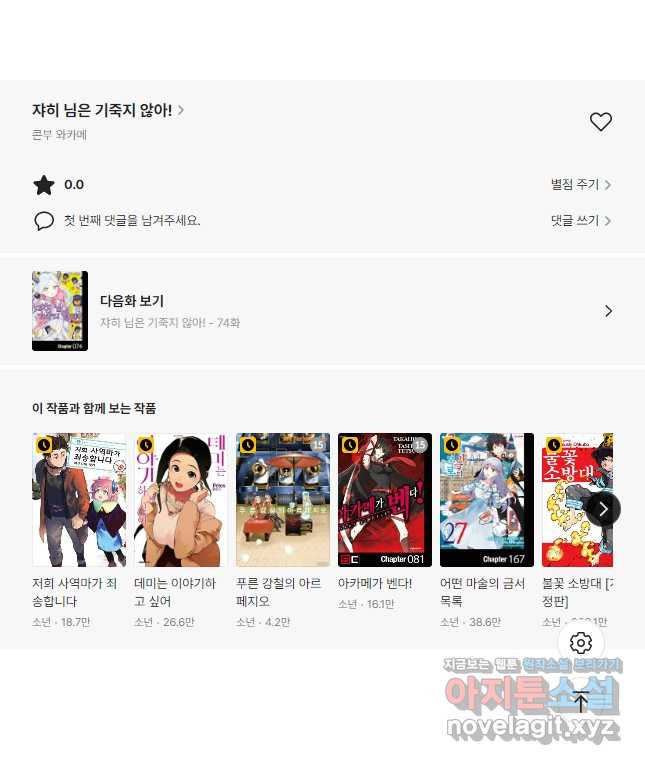Viewport: 645px width, 765px height.
Task: Open the next episode, 74화
Action: (x=322, y=311)
